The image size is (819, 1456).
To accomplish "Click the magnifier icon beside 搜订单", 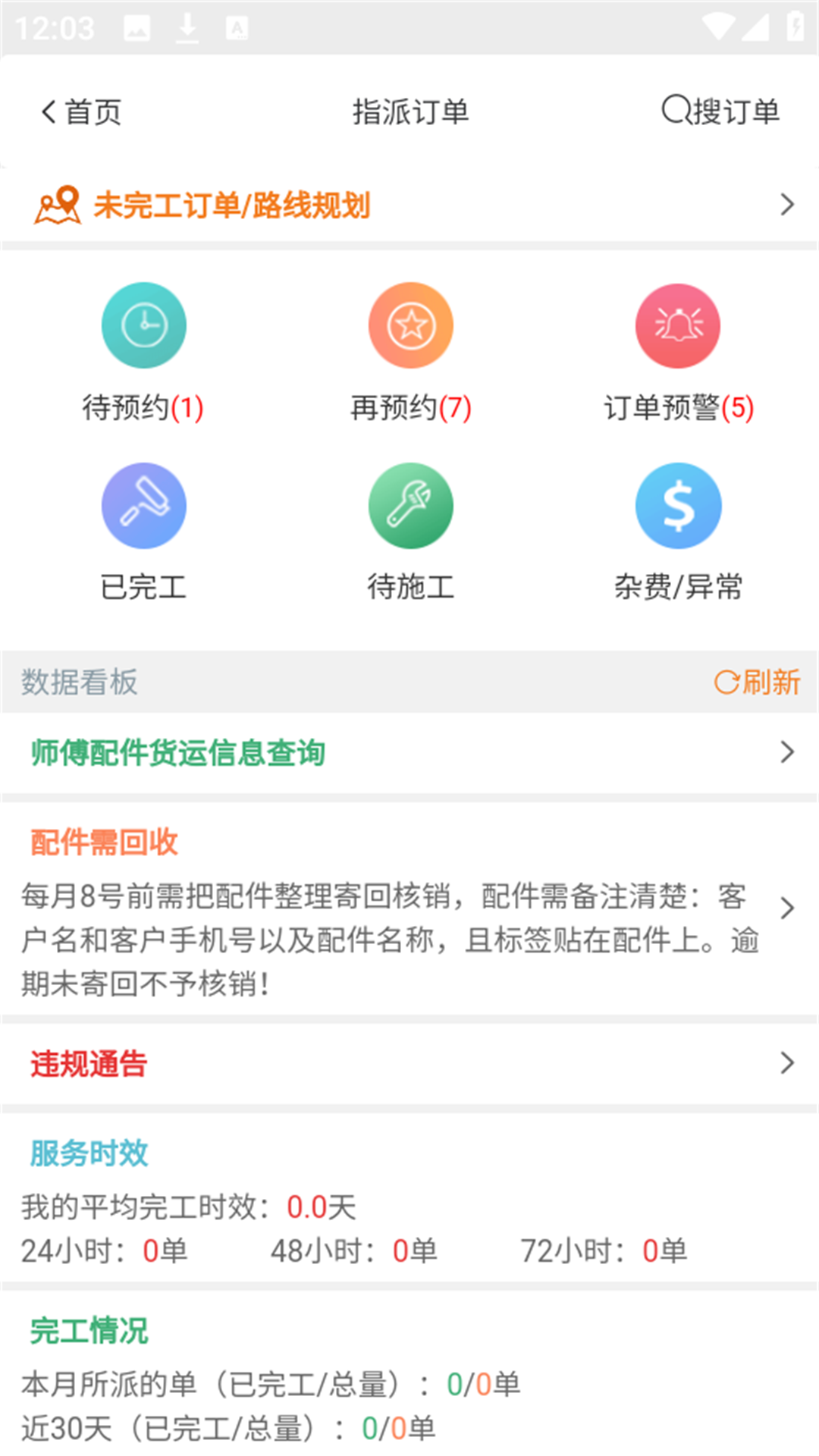I will (x=676, y=111).
